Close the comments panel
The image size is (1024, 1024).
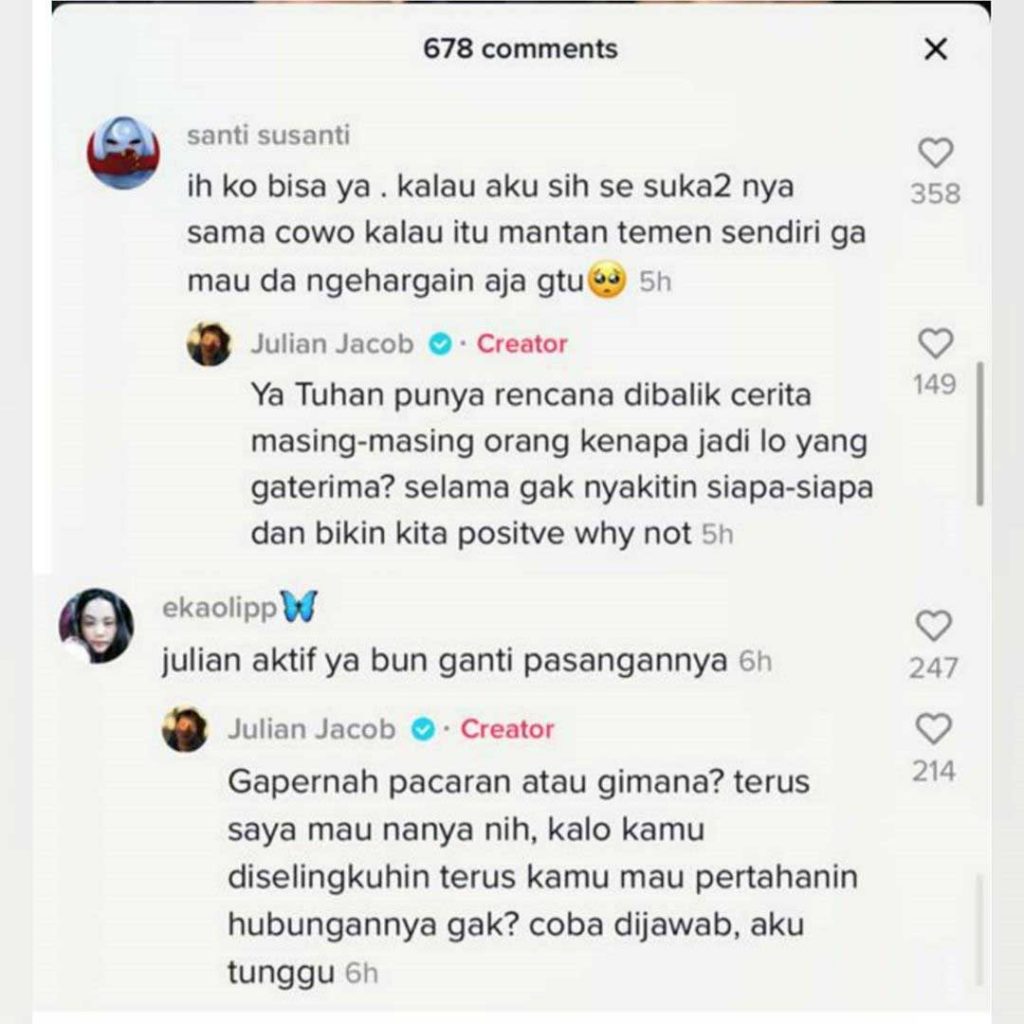935,49
